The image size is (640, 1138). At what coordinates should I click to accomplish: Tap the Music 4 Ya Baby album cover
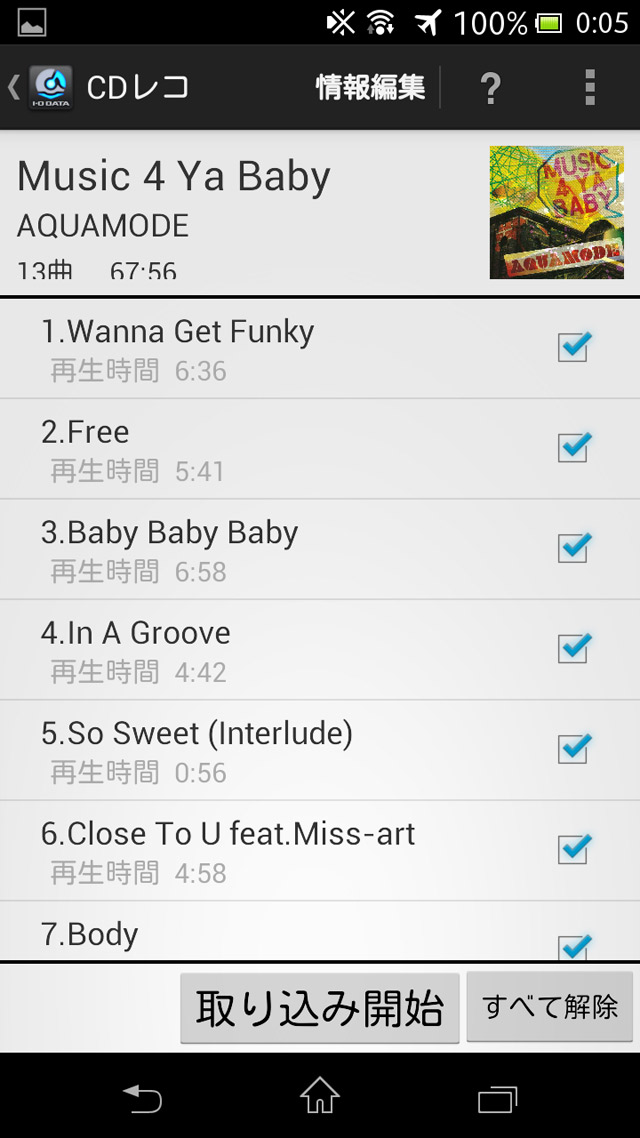tap(557, 212)
